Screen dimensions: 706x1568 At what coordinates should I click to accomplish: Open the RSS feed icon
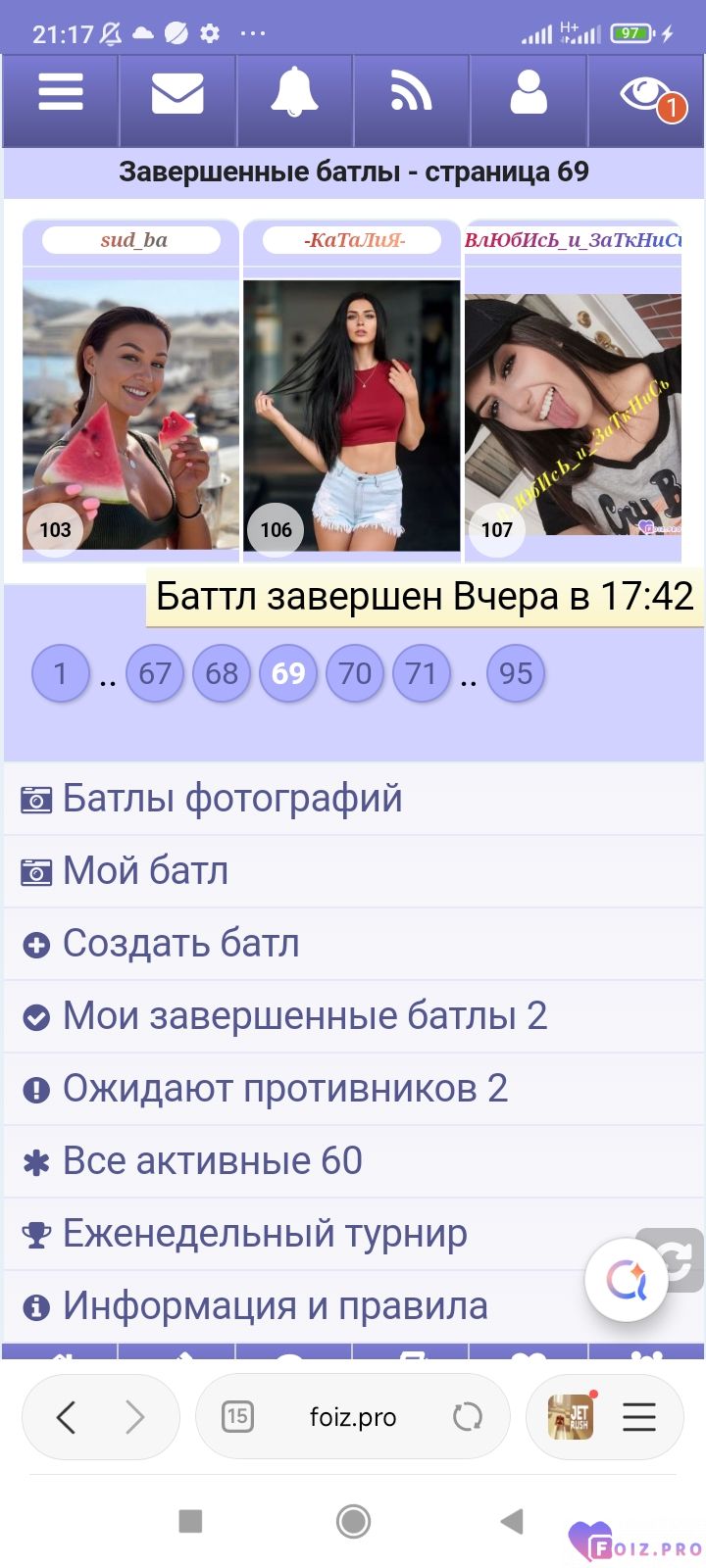(411, 95)
